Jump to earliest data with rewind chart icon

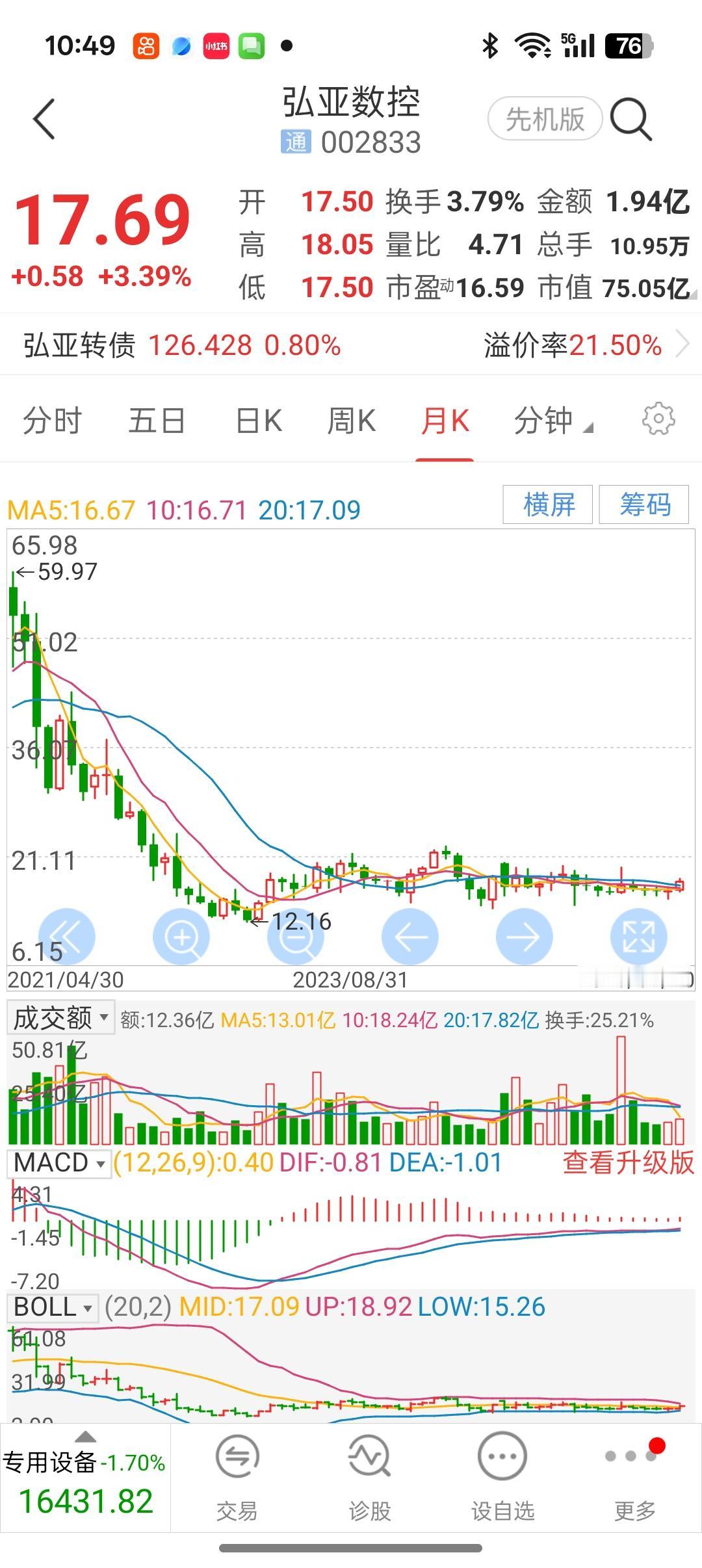click(x=68, y=936)
